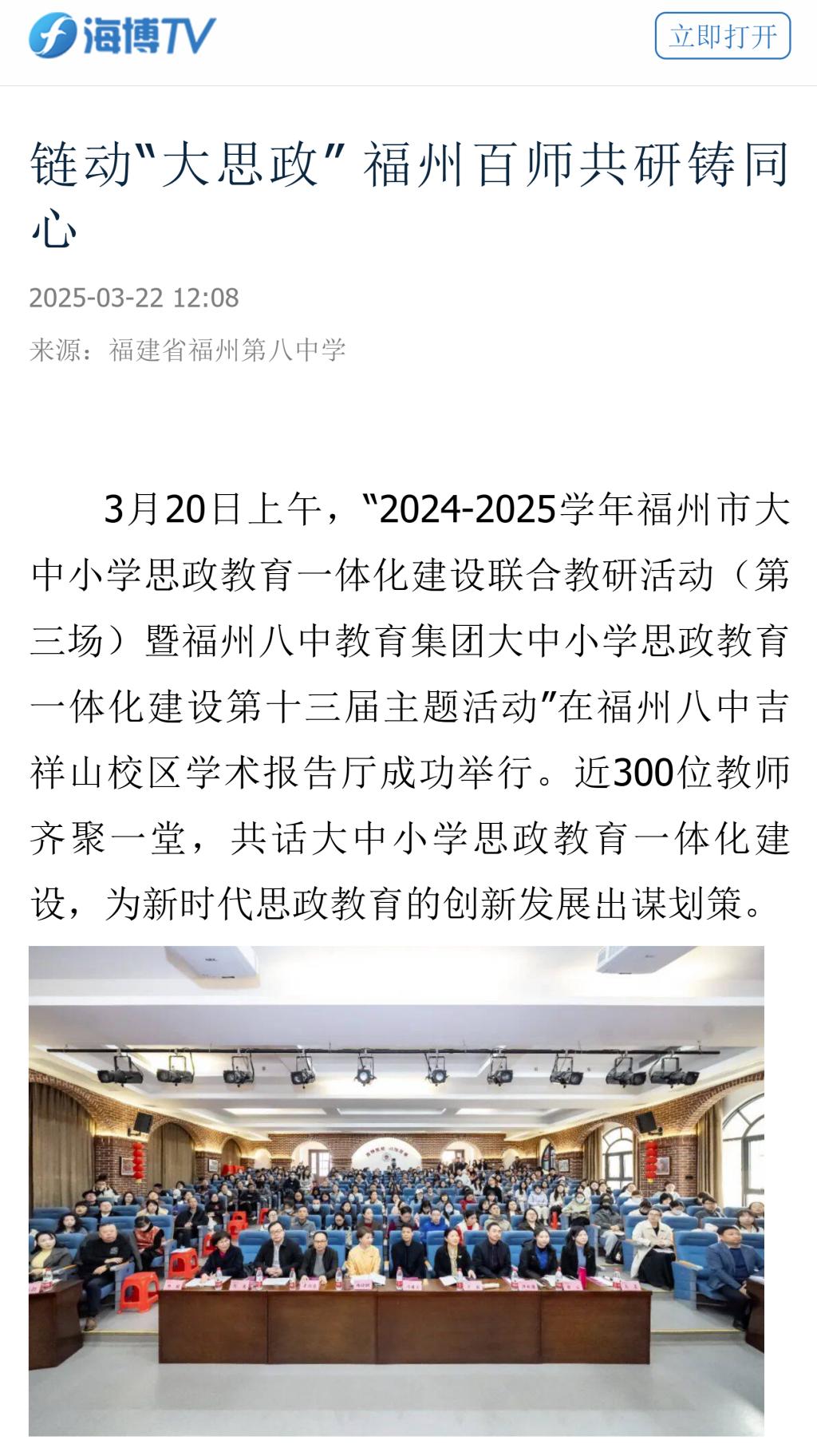The width and height of the screenshot is (817, 1456).
Task: Open the auditorium photo in the article
Action: [397, 1190]
